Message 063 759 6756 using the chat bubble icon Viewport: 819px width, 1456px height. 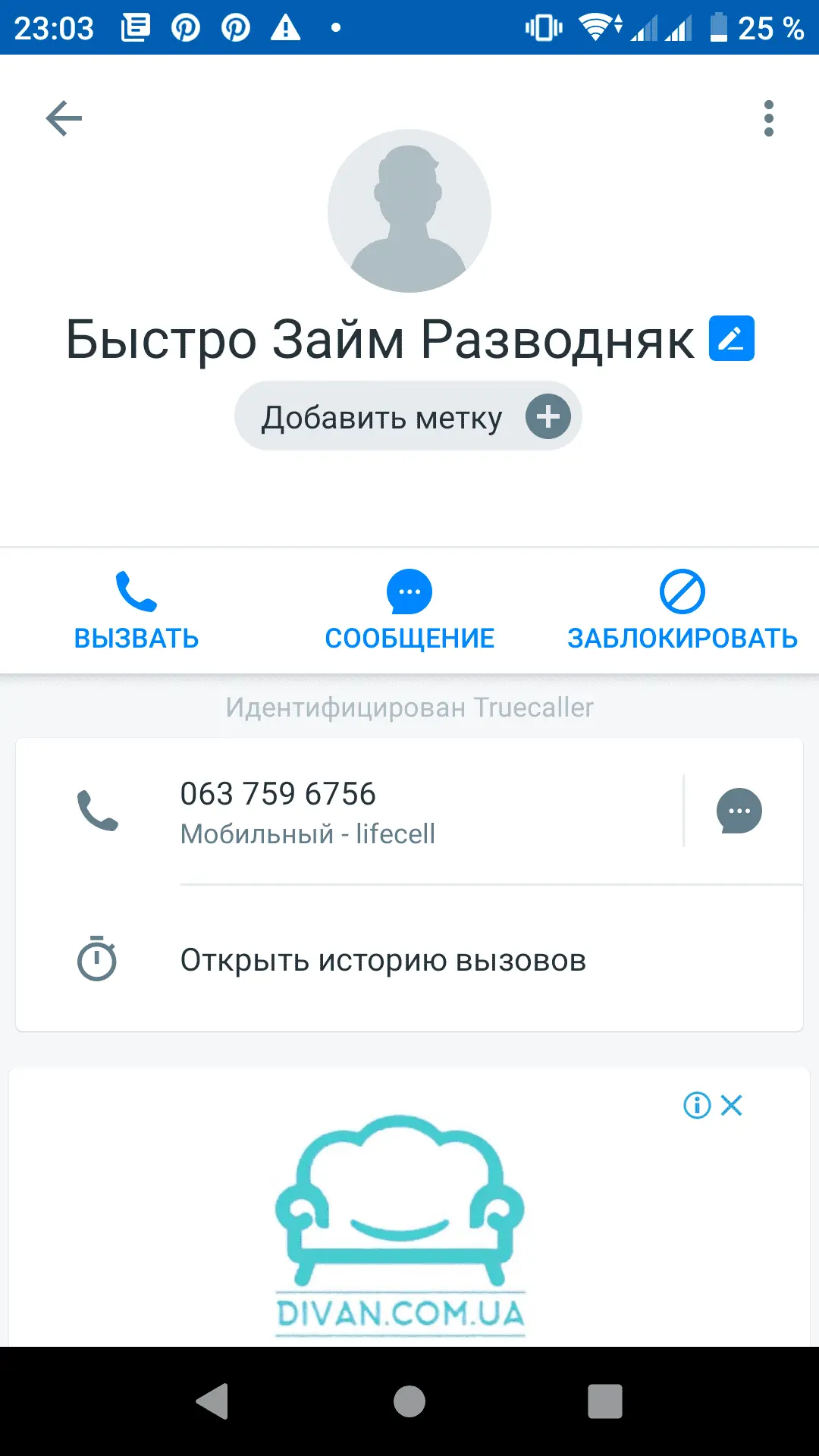[739, 810]
